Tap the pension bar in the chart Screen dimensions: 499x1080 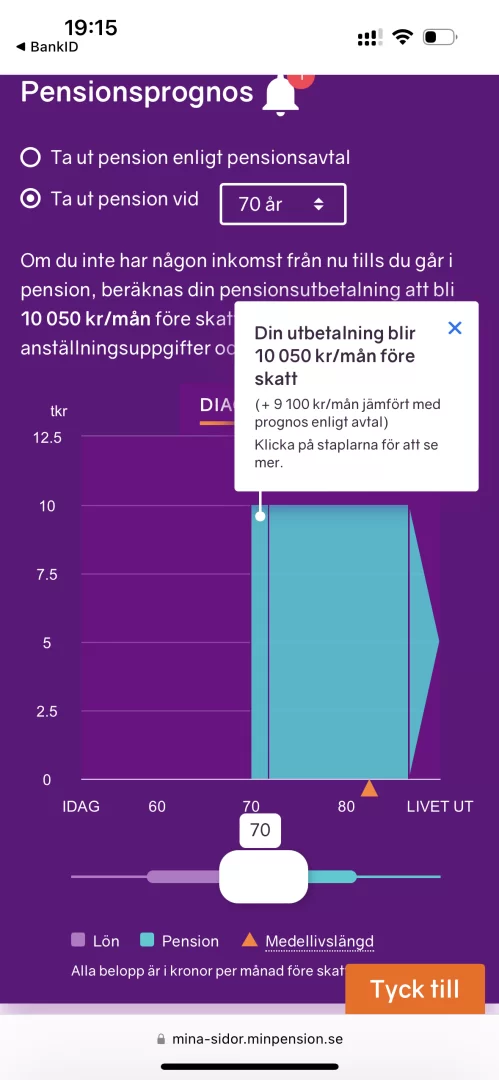338,642
